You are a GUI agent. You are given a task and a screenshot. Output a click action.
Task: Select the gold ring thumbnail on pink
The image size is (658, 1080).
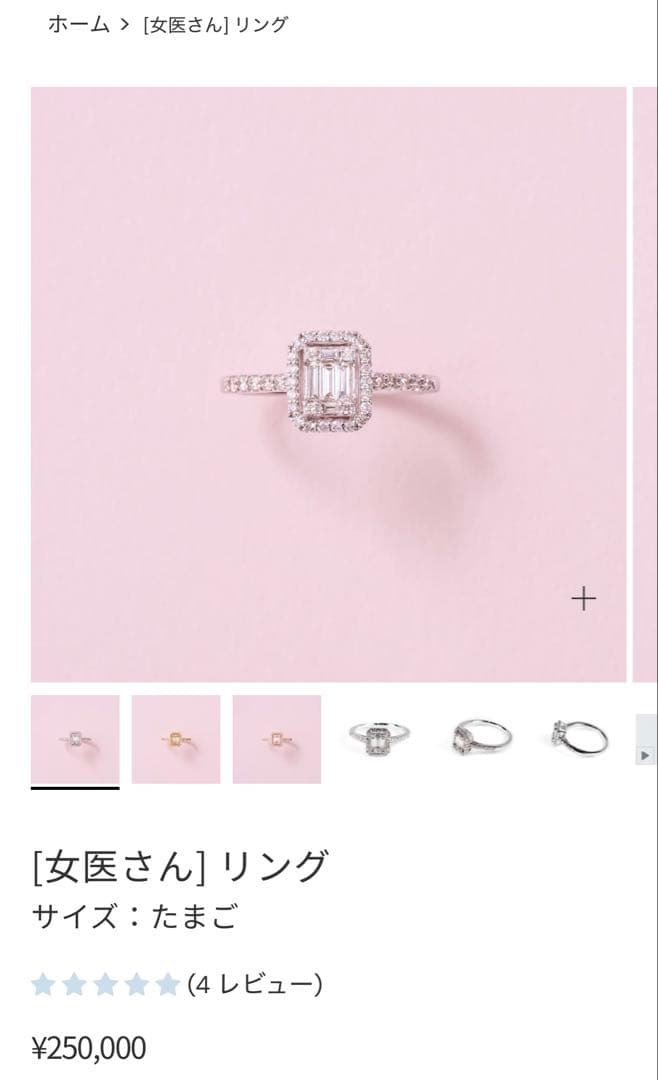176,739
